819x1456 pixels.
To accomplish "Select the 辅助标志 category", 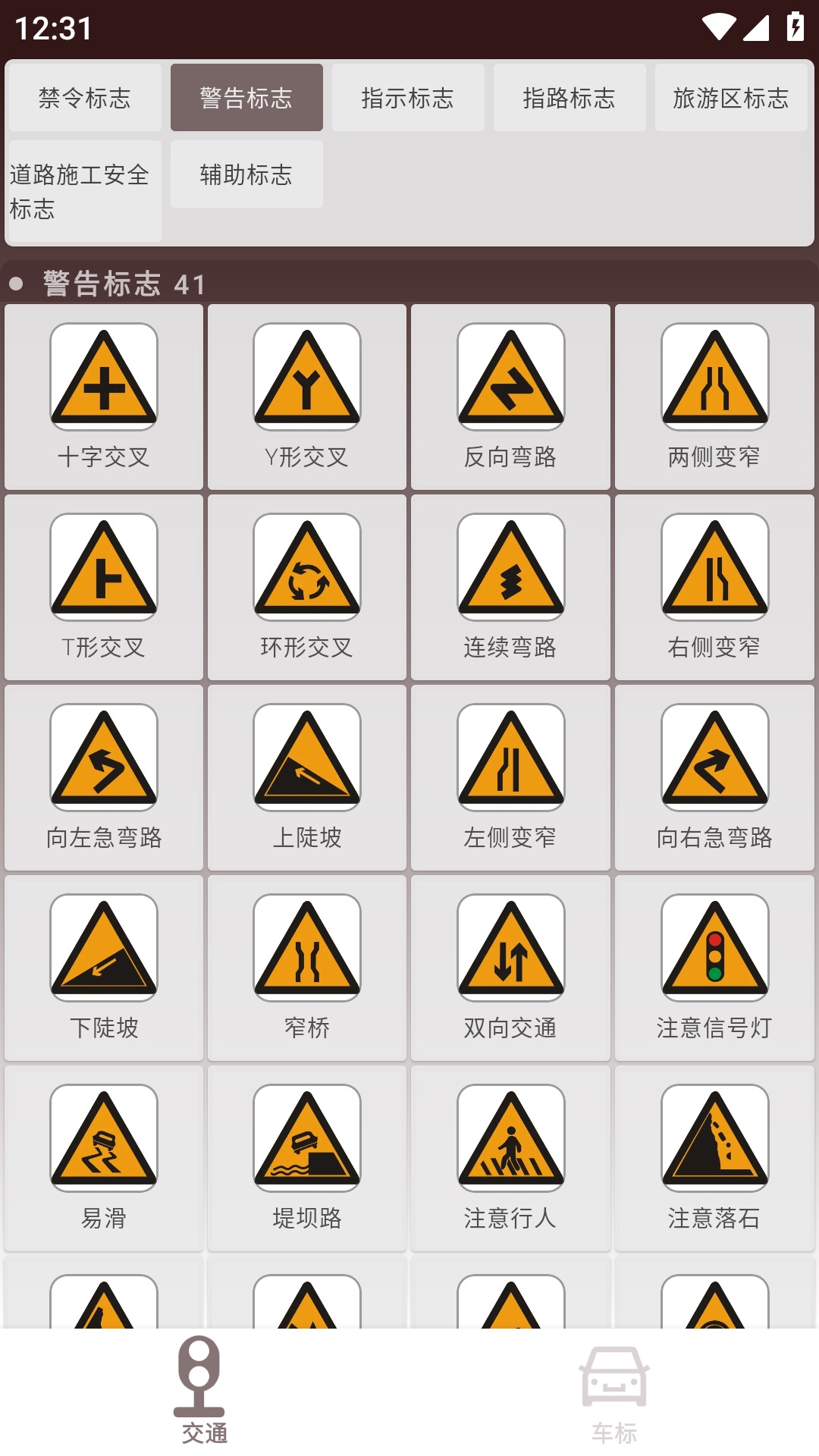I will pos(246,175).
